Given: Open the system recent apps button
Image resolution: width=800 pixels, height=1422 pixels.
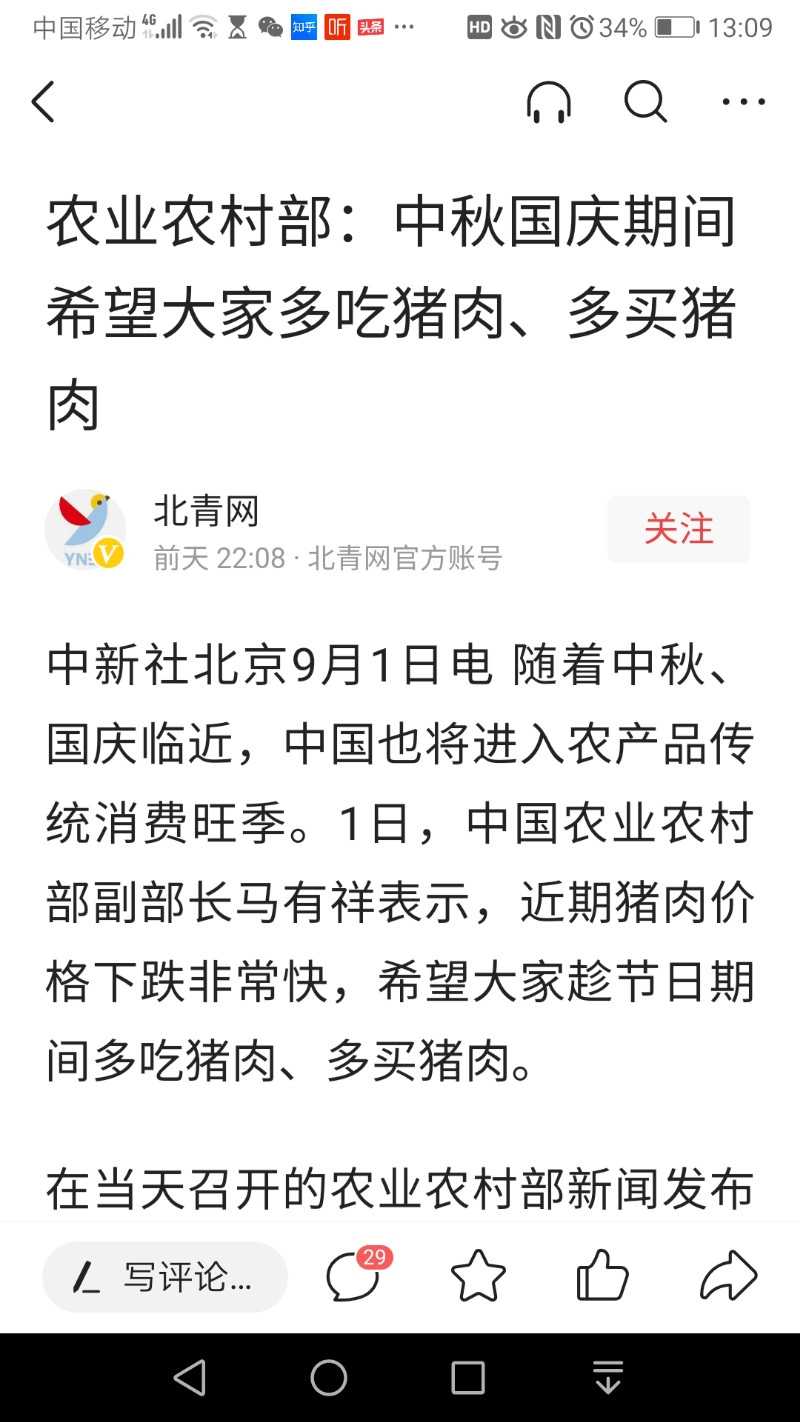Looking at the screenshot, I should click(x=468, y=1378).
